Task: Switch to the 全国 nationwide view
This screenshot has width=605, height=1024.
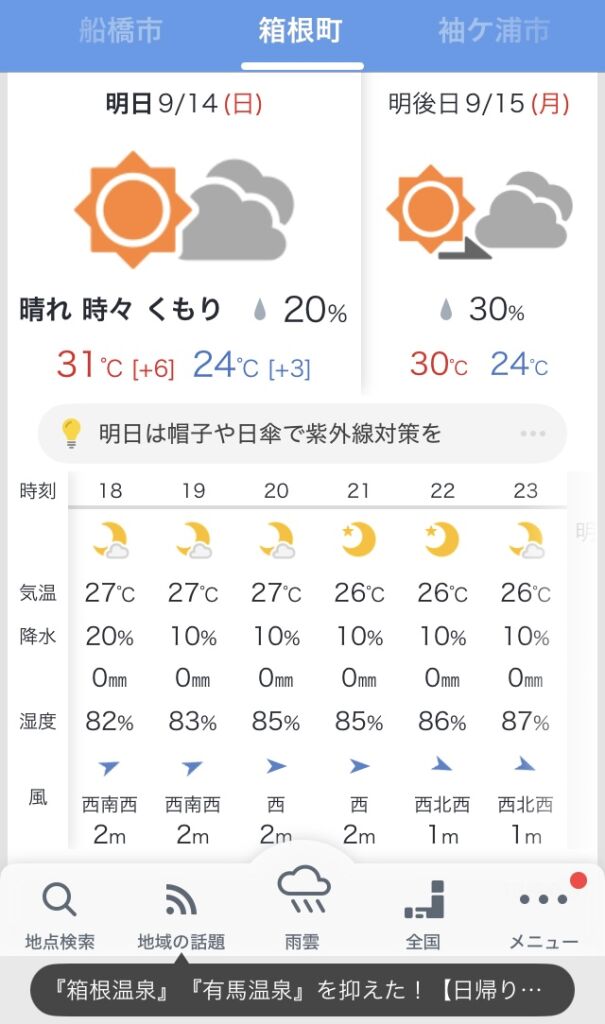Action: pyautogui.click(x=423, y=914)
